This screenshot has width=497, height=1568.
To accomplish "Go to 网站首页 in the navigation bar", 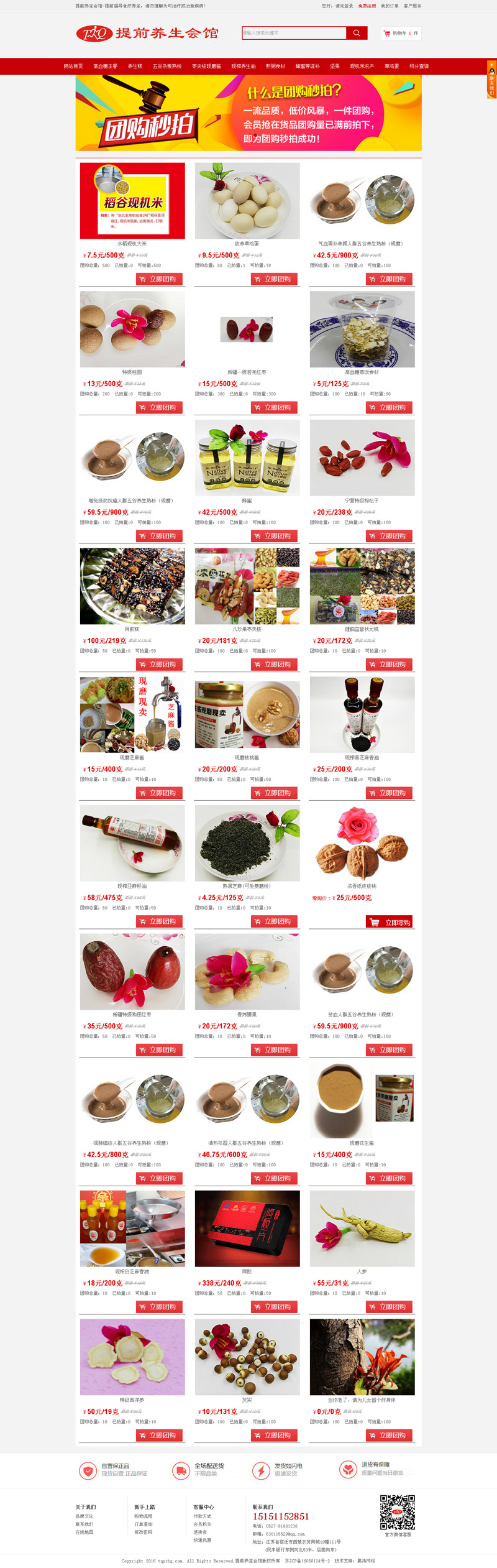I will (x=73, y=67).
